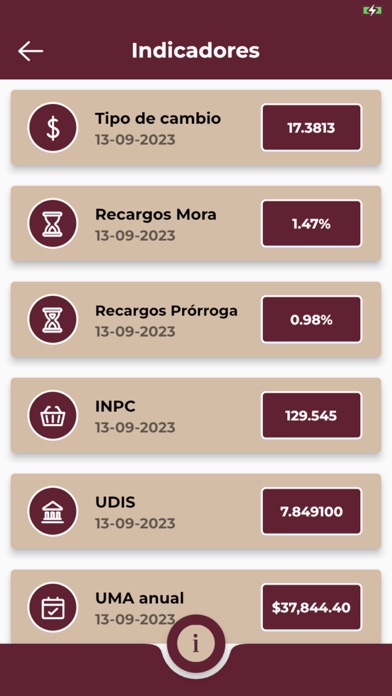The height and width of the screenshot is (696, 392).
Task: View the Recargos Prórroga indicator
Action: click(196, 320)
